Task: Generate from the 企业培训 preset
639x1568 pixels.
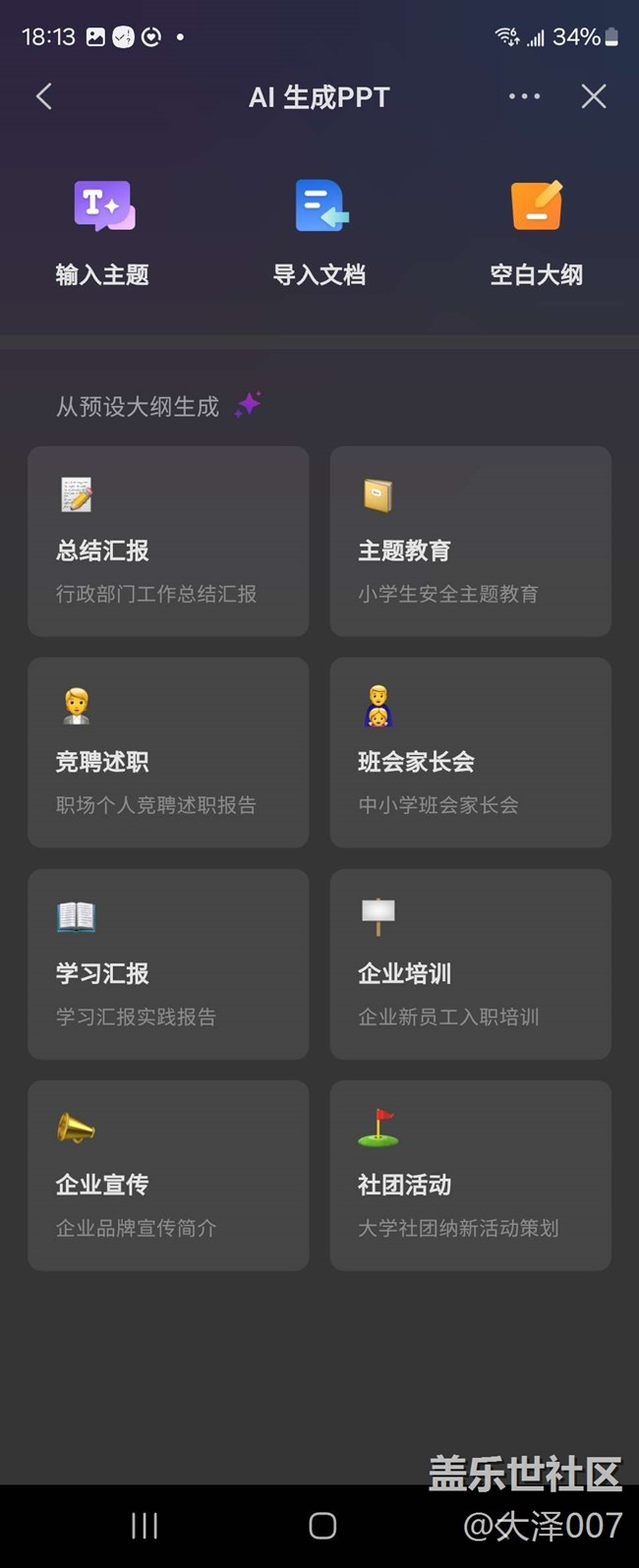Action: tap(470, 964)
